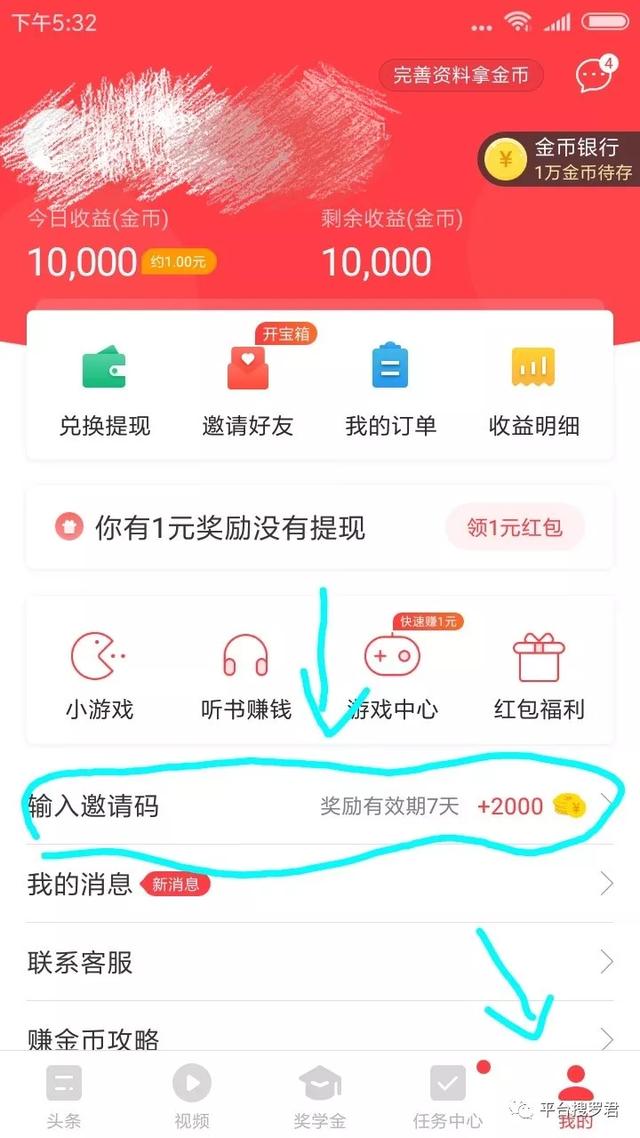Switch to 视频 tab
The width and height of the screenshot is (640, 1138).
click(x=191, y=1095)
